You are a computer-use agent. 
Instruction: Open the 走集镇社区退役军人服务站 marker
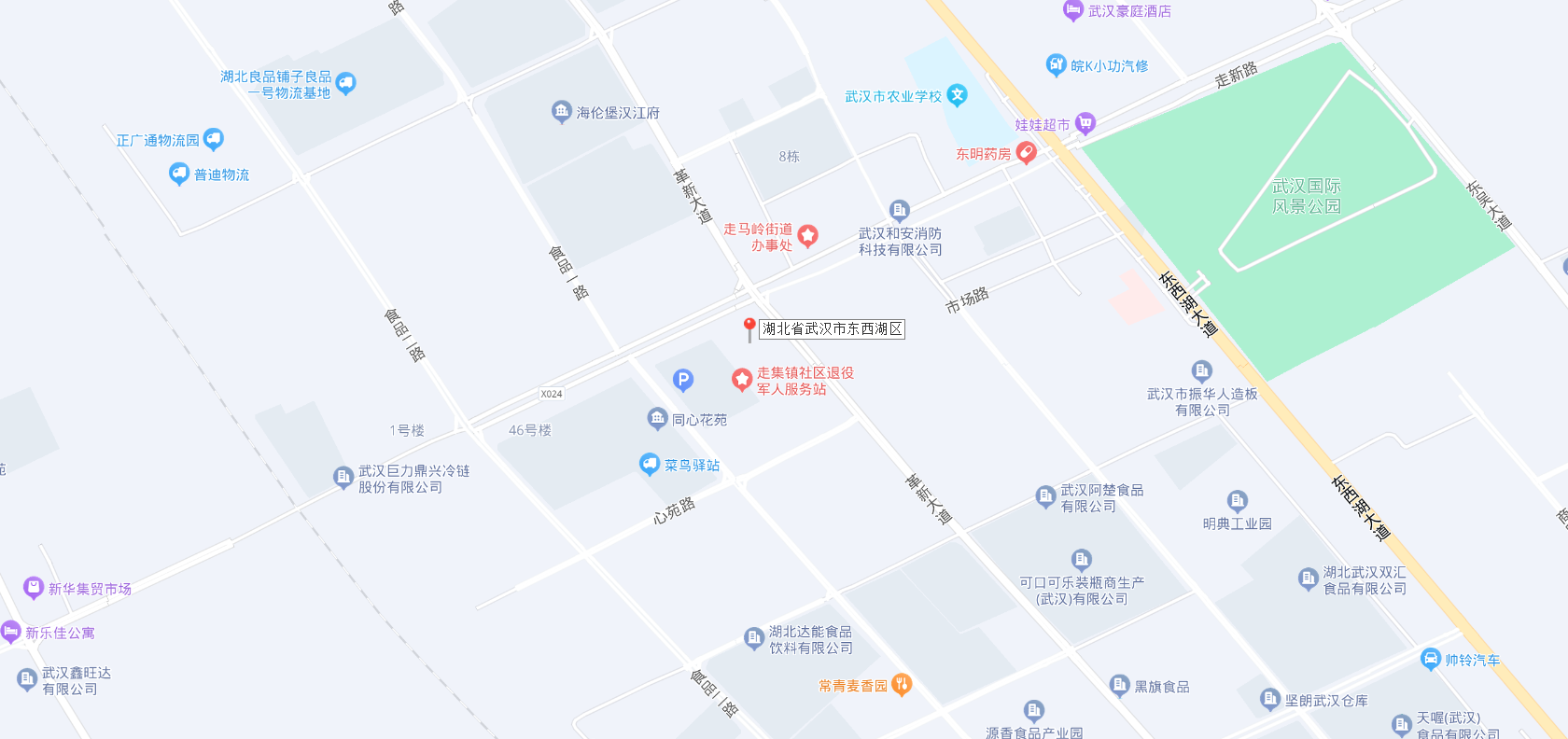coord(742,379)
